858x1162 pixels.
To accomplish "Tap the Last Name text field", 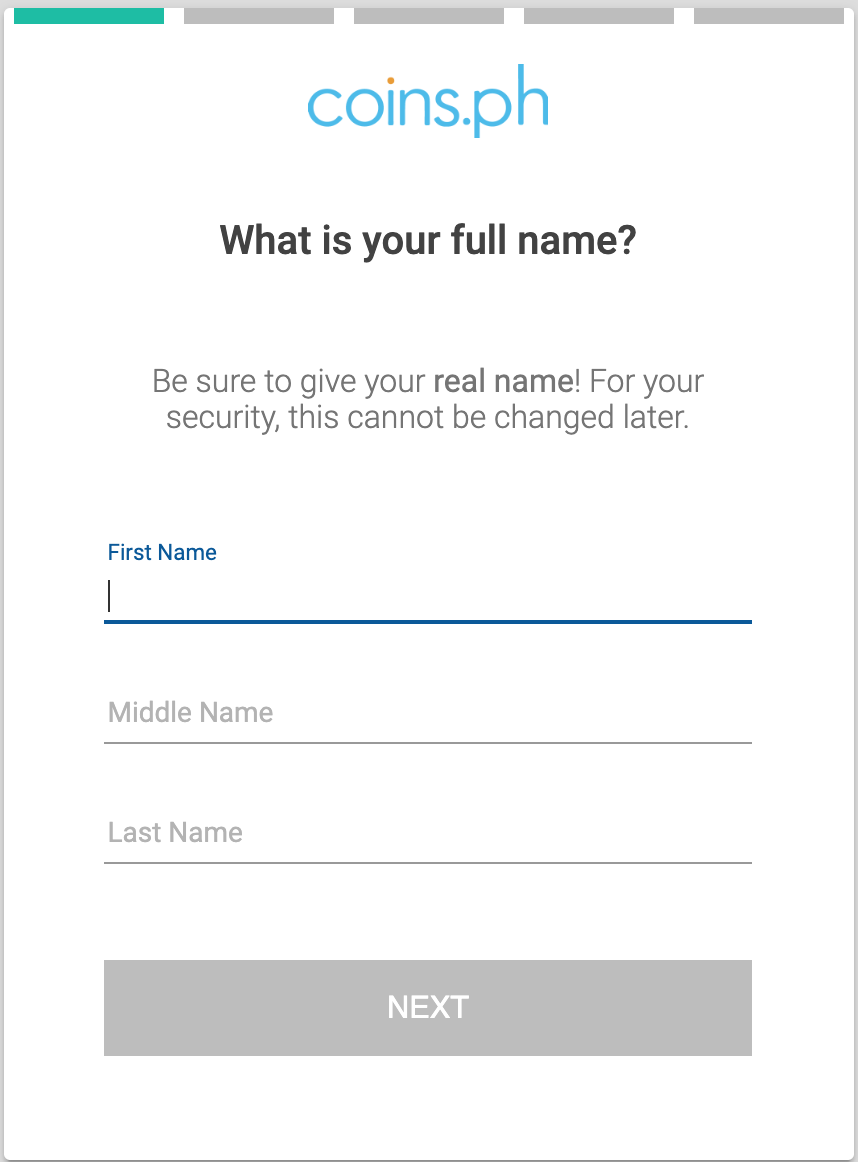I will point(428,833).
